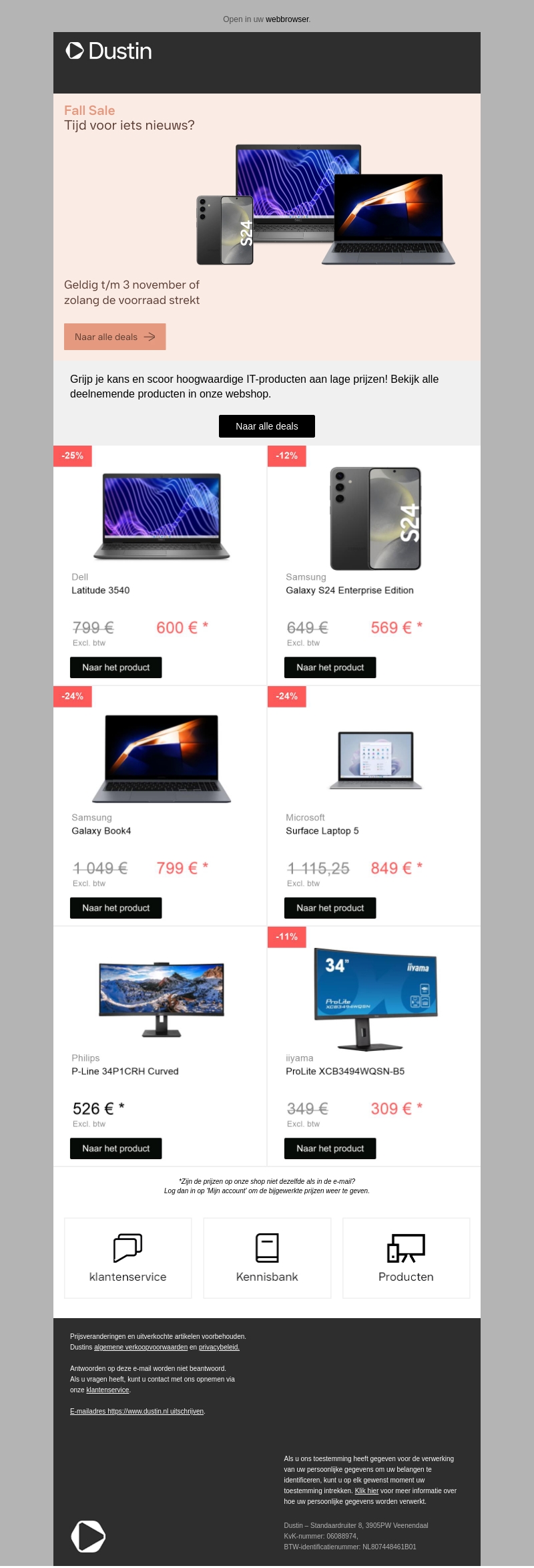Open Naar het product for Philips P-Line
Image resolution: width=534 pixels, height=1568 pixels.
click(x=115, y=1148)
